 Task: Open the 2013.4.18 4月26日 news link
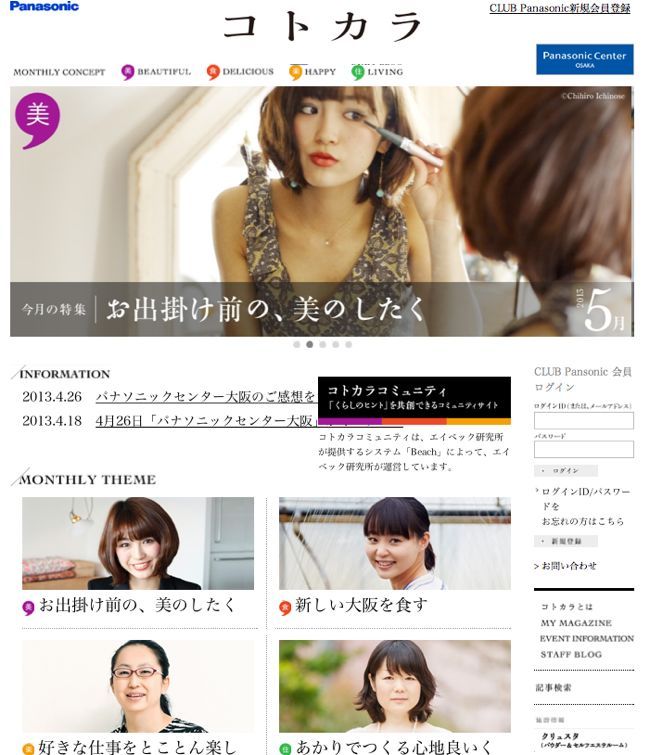point(205,420)
